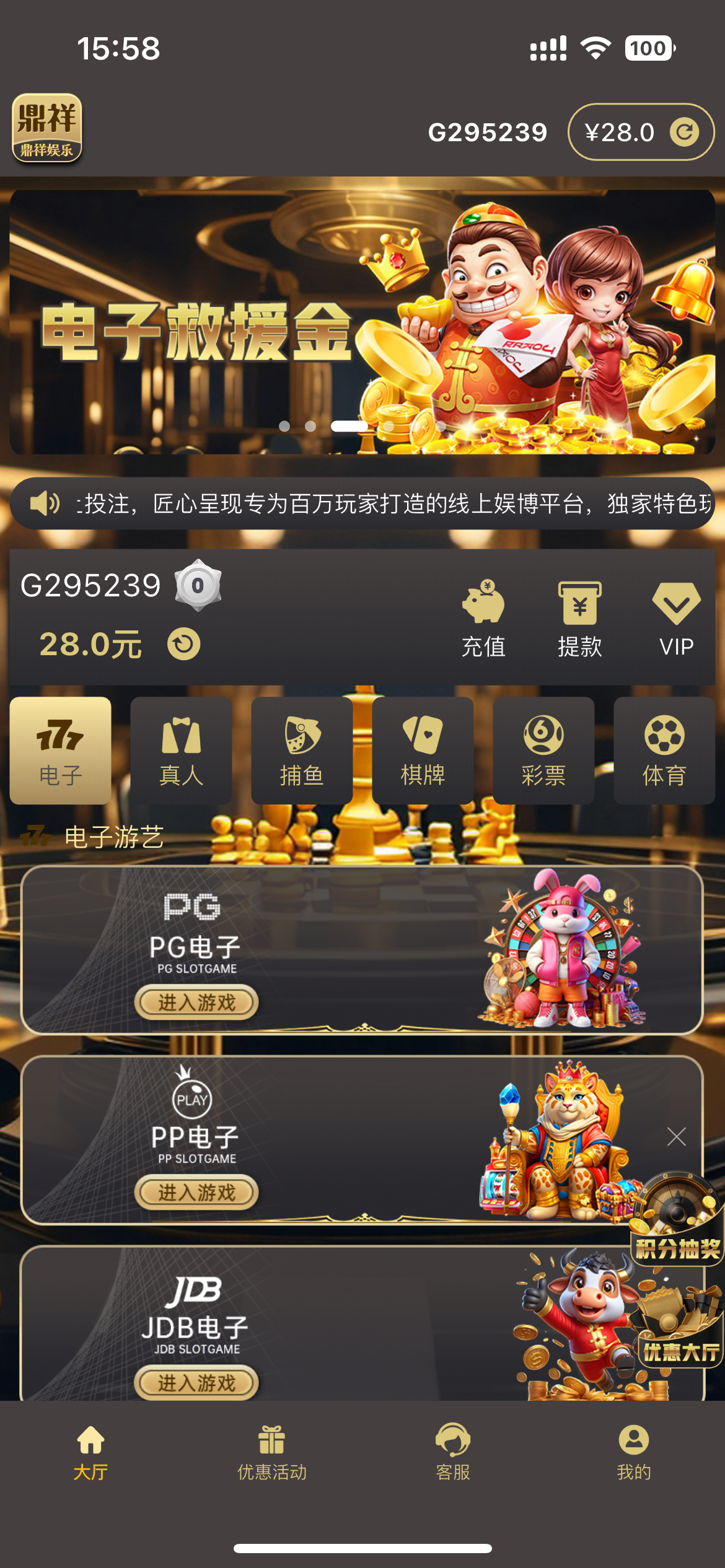Refresh the 28.0元 balance
The height and width of the screenshot is (1568, 725).
[183, 644]
